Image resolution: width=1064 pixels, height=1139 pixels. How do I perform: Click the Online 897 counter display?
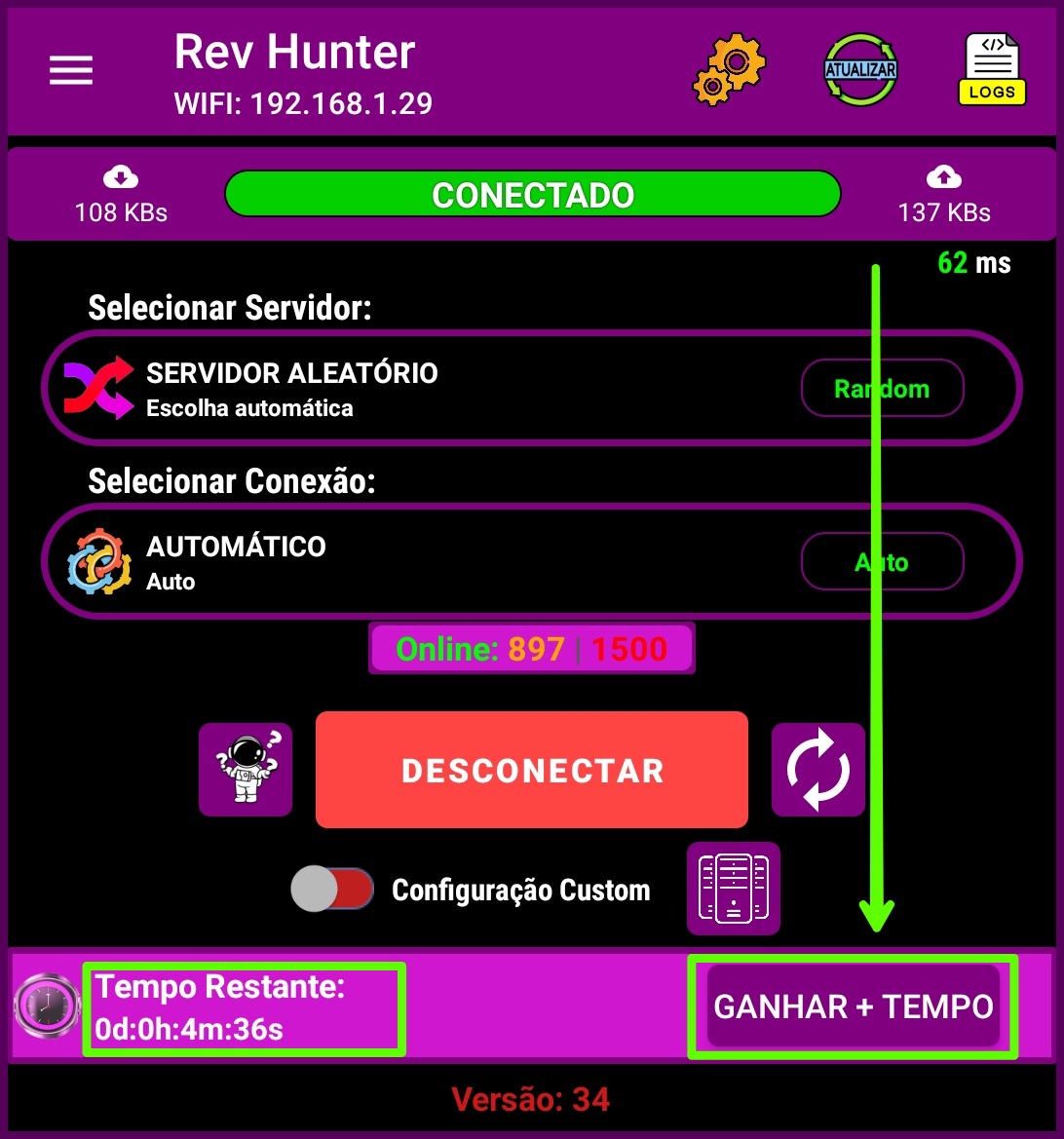(532, 647)
